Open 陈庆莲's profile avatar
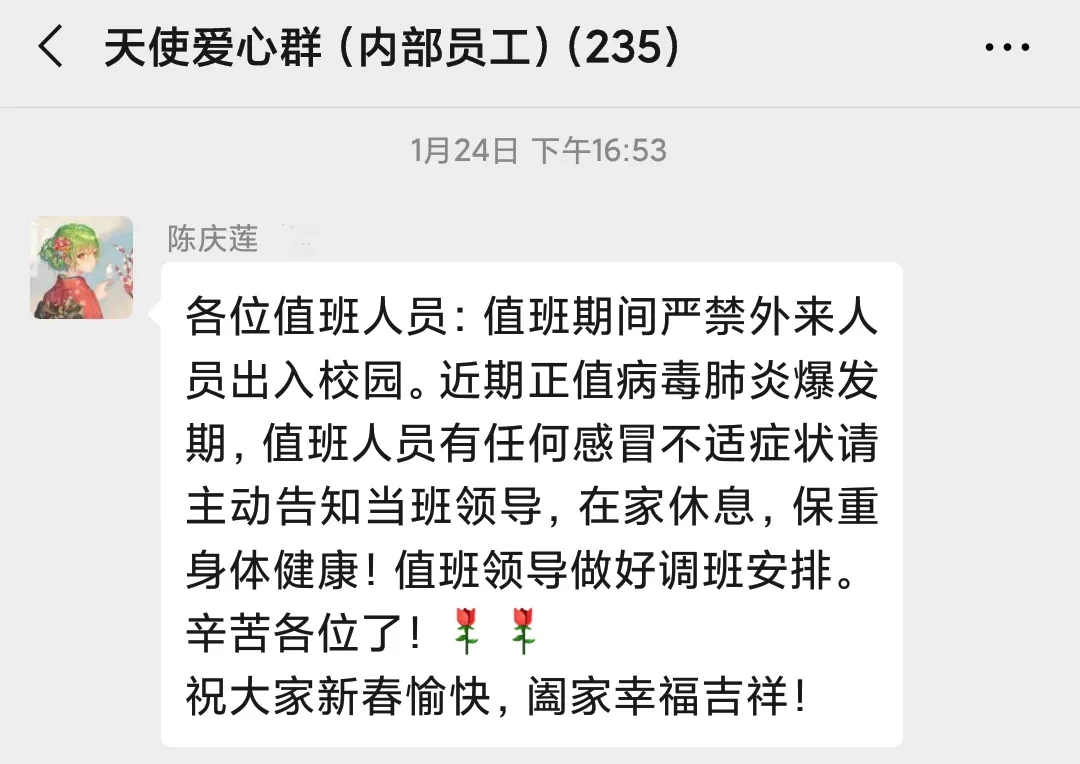Image resolution: width=1080 pixels, height=764 pixels. (82, 267)
